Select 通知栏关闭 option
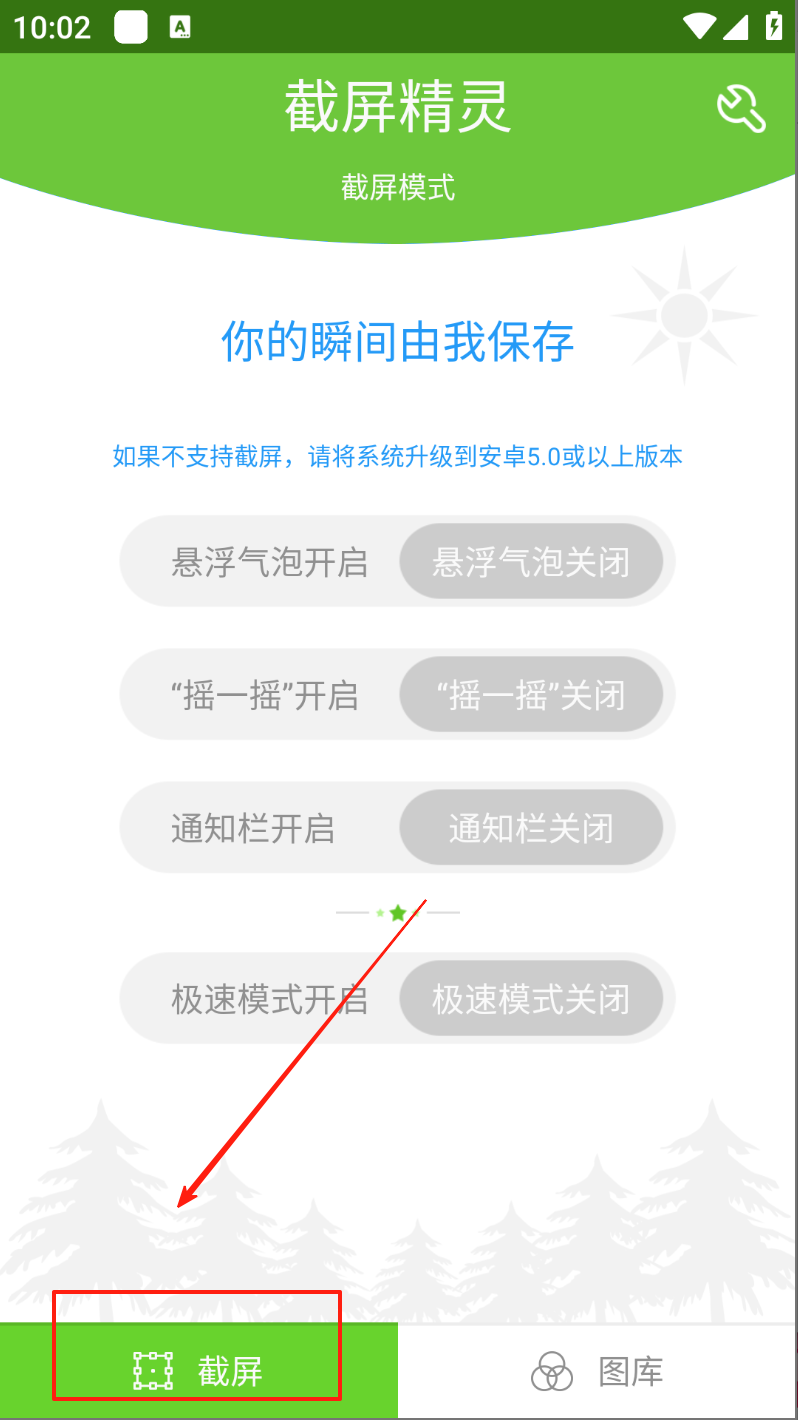 pyautogui.click(x=531, y=829)
